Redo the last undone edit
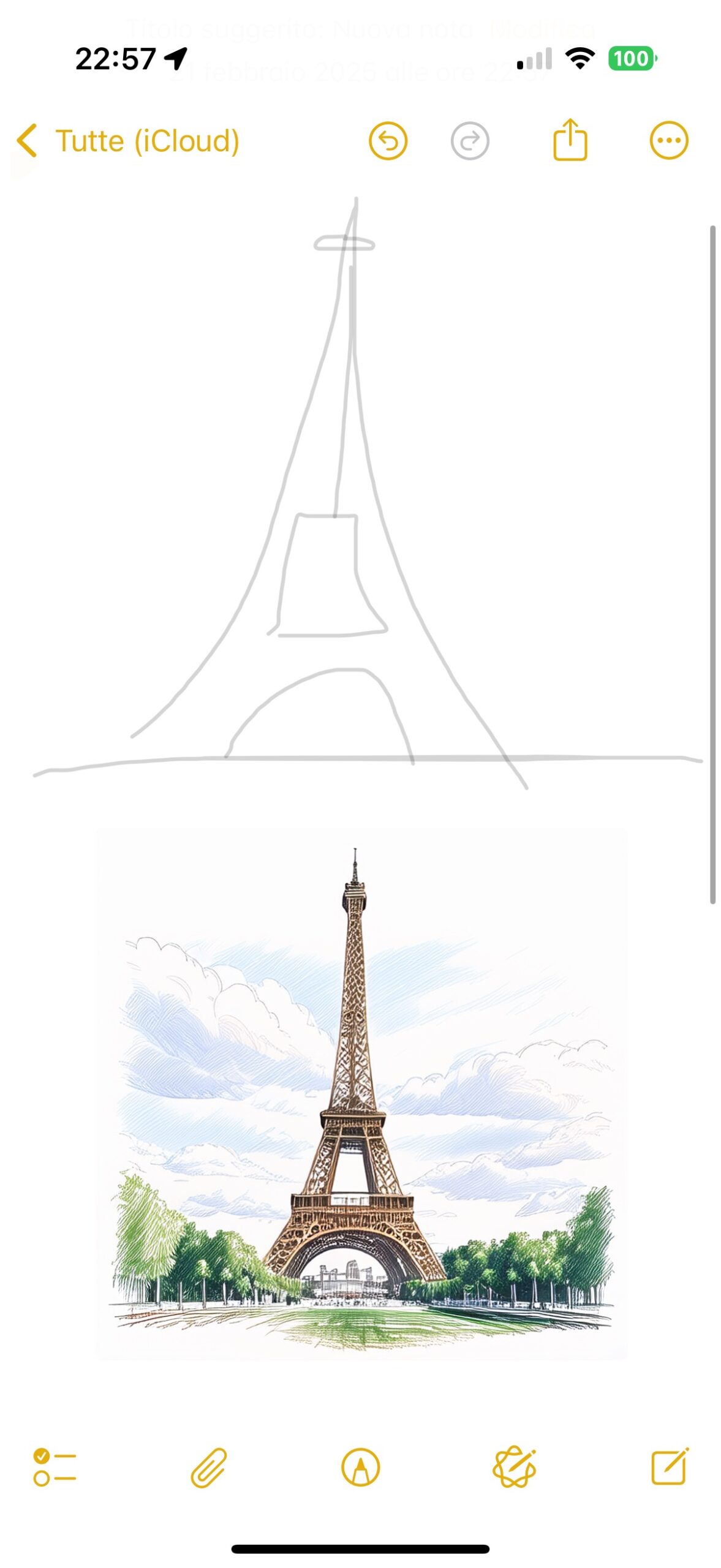721x1568 pixels. click(x=469, y=141)
